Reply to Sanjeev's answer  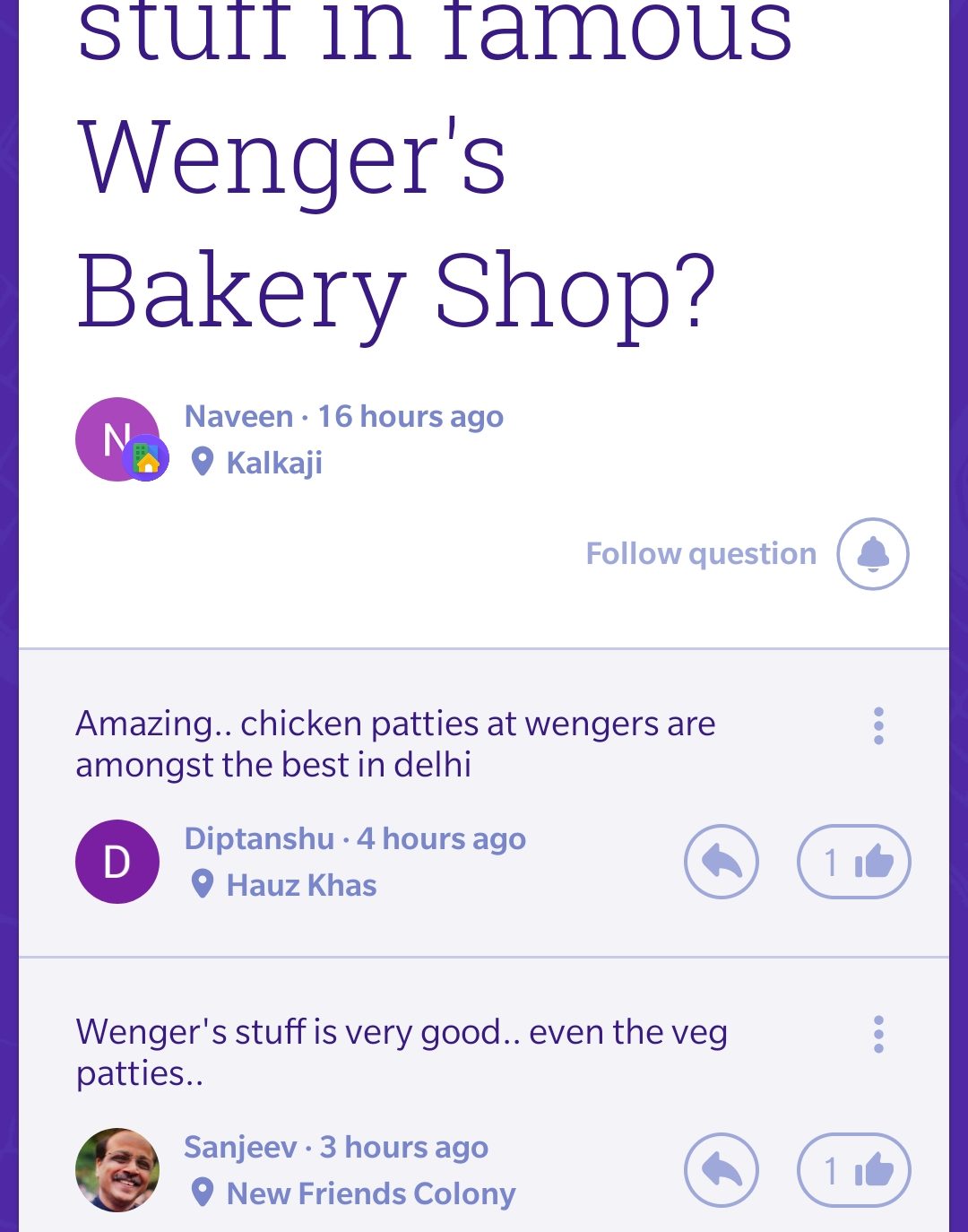[722, 1170]
